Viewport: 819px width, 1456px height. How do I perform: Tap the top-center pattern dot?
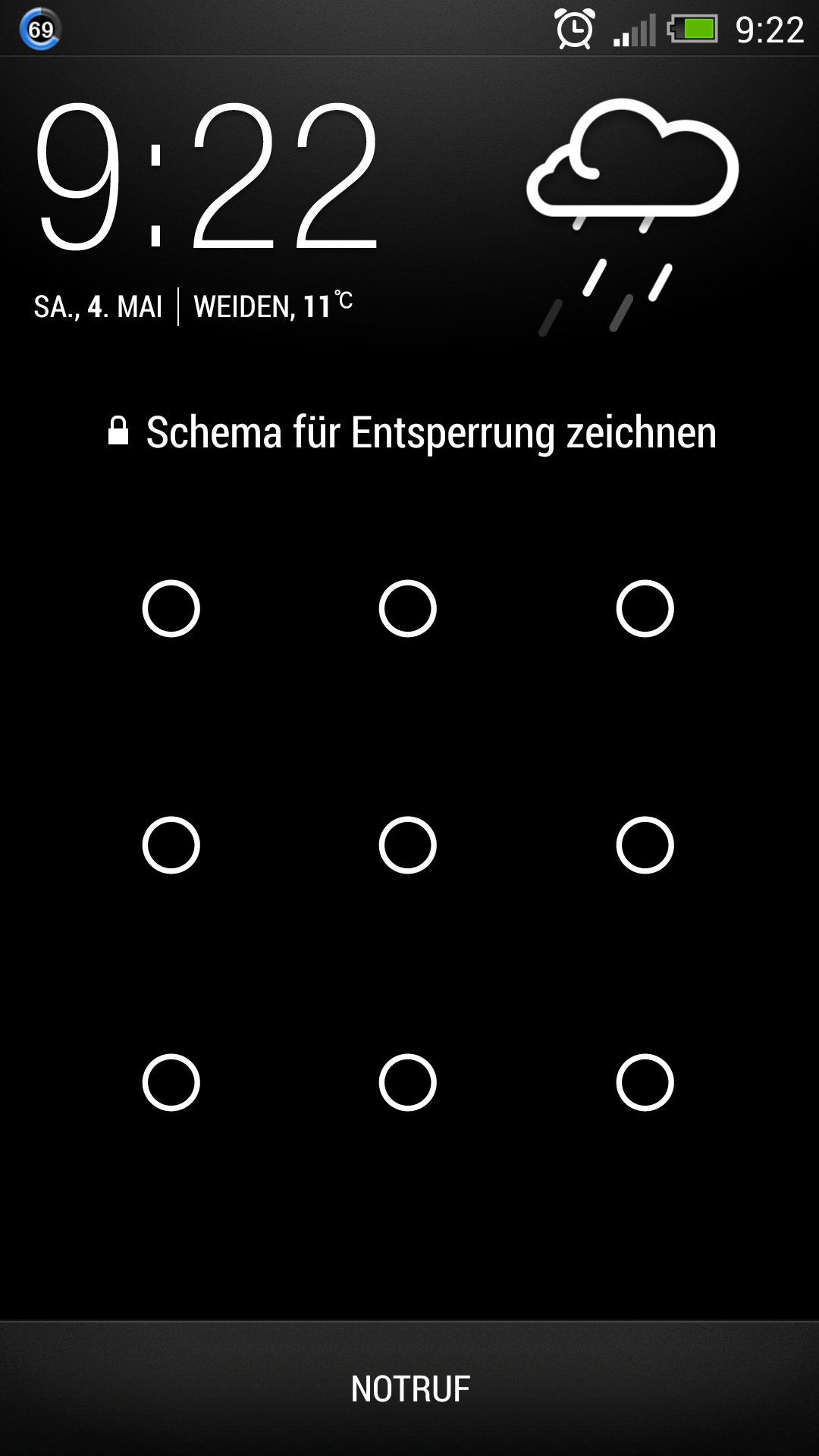tap(408, 608)
